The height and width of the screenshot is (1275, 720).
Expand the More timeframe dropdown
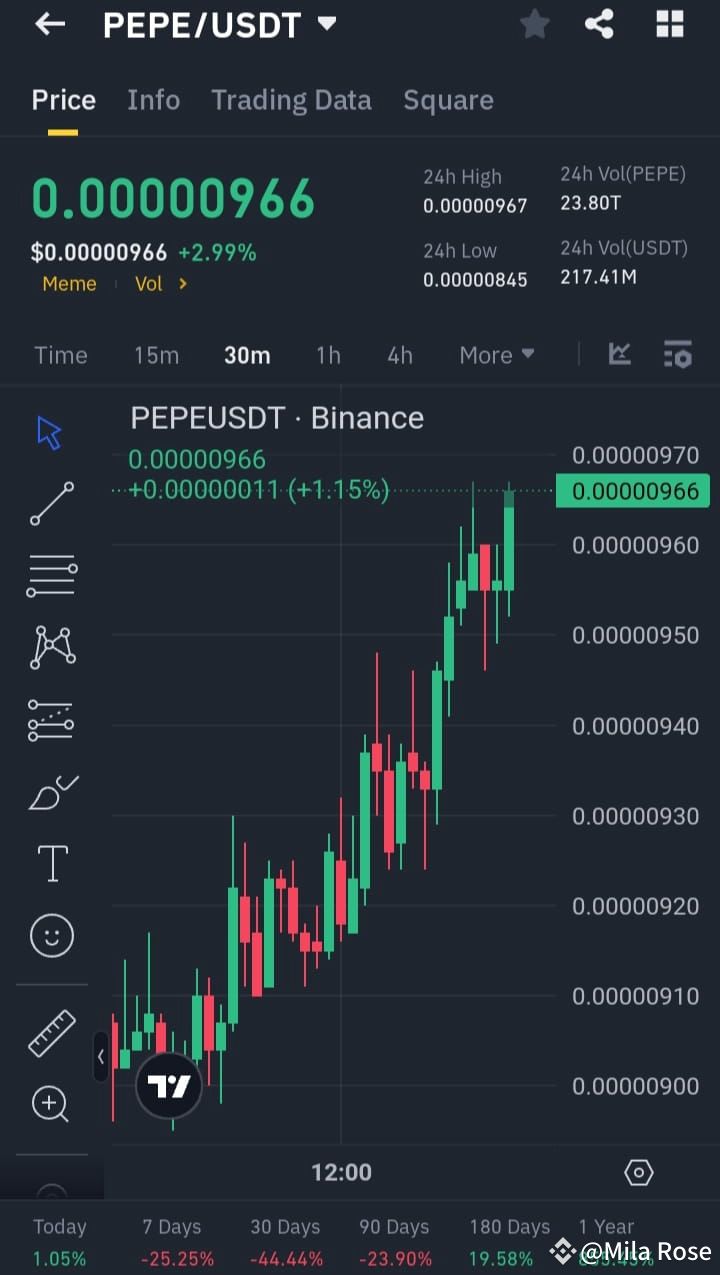coord(496,354)
